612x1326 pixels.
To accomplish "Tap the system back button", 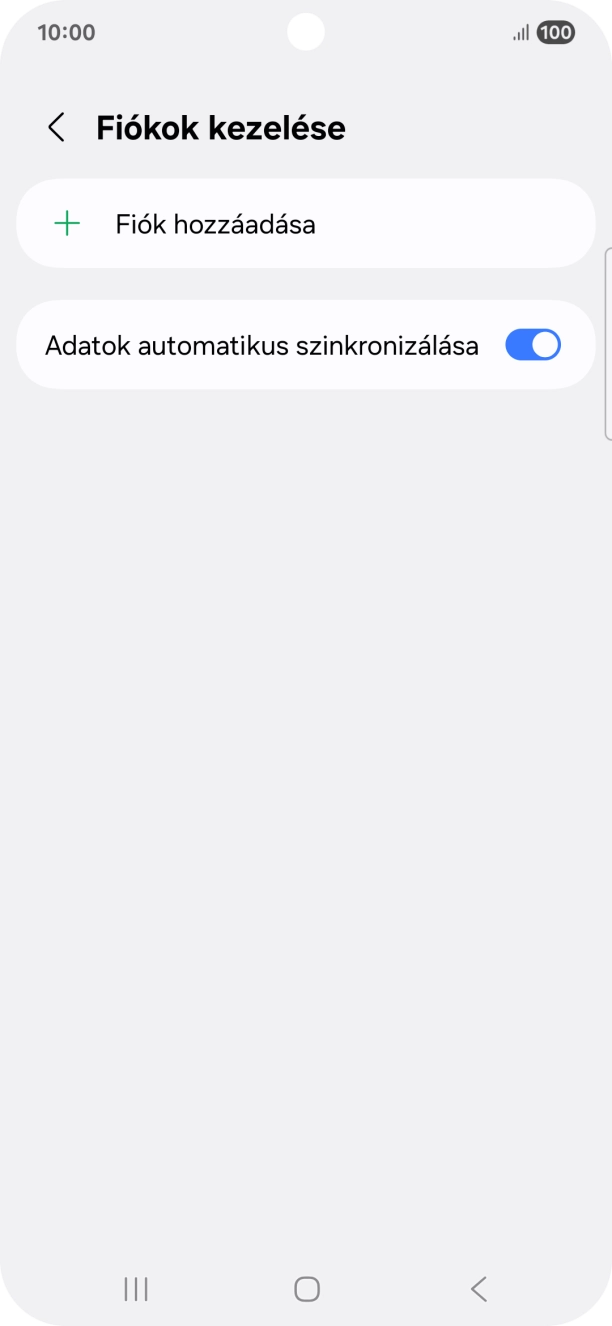I will coord(478,1289).
